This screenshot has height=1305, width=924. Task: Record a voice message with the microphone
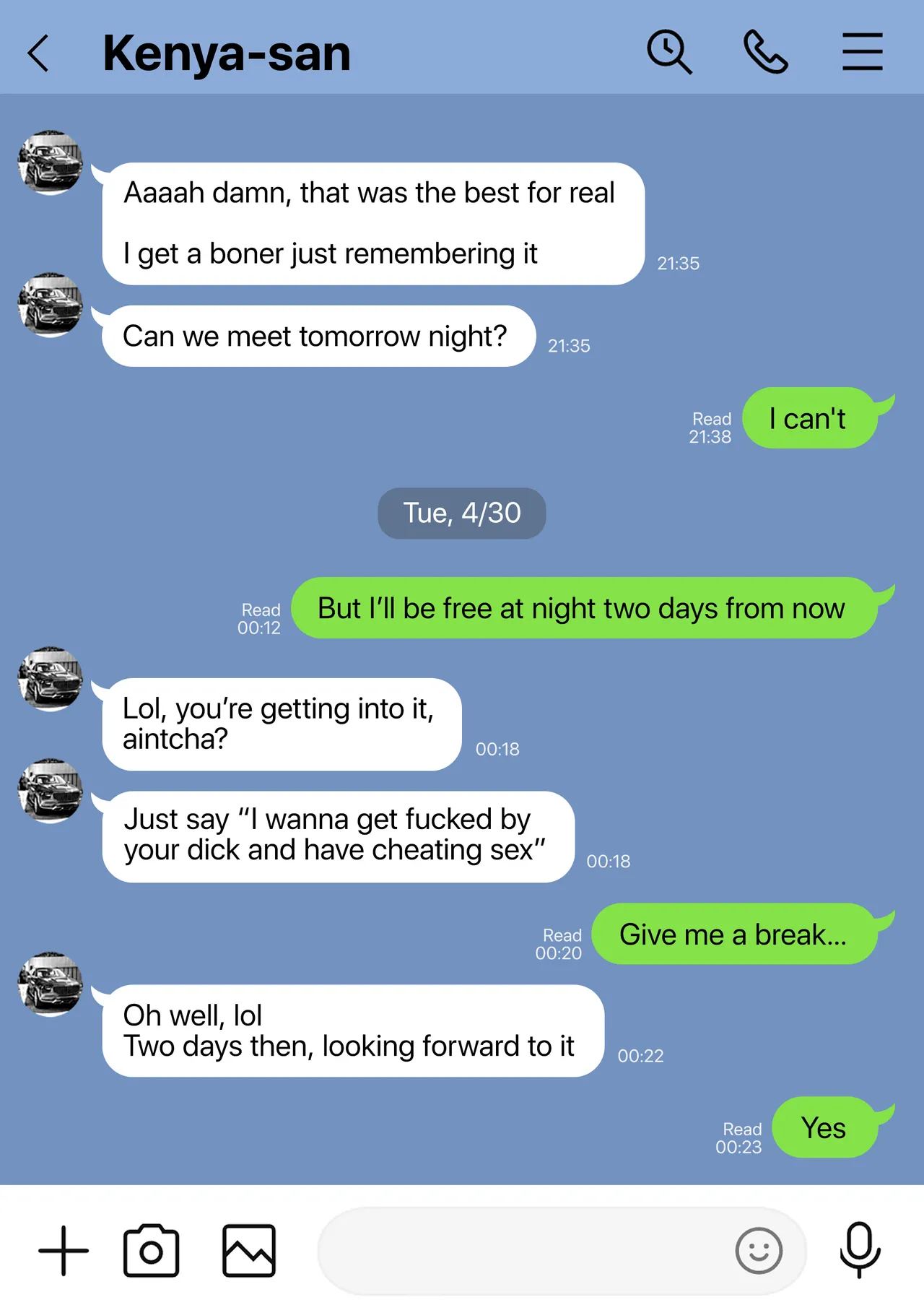pyautogui.click(x=860, y=1250)
